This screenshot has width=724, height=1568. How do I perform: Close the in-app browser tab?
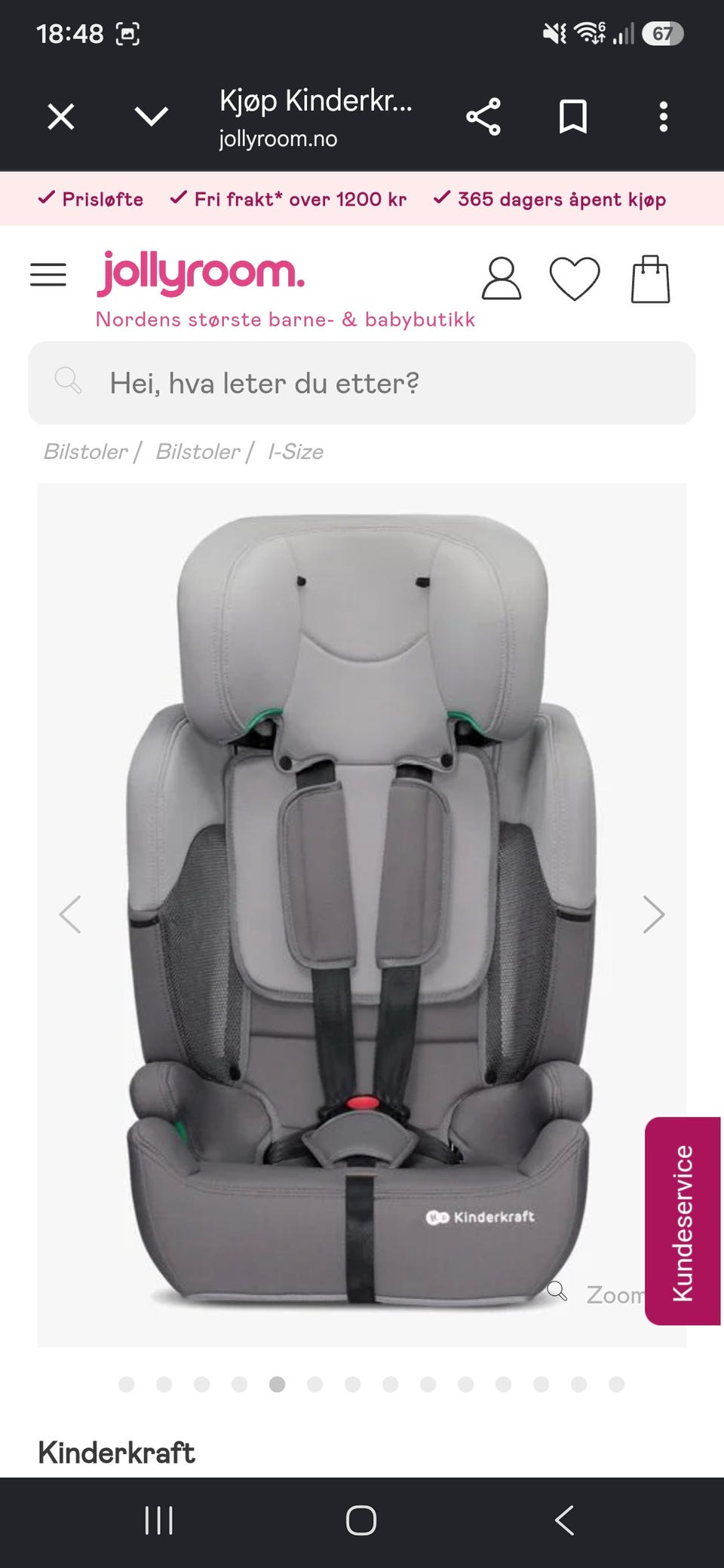[61, 117]
